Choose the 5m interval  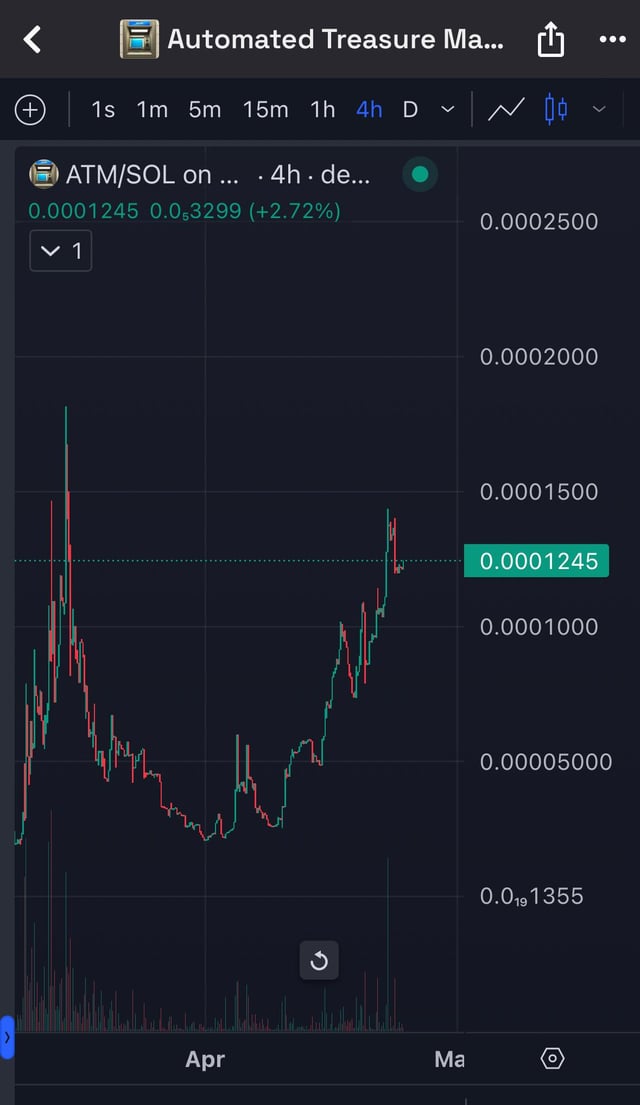click(205, 110)
